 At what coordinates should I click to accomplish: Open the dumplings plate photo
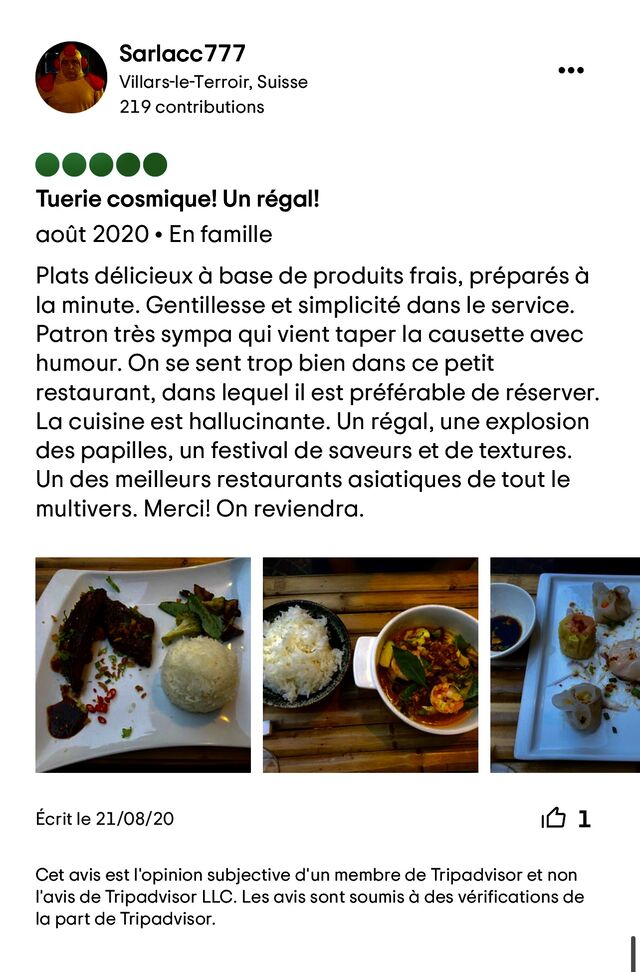tap(565, 665)
